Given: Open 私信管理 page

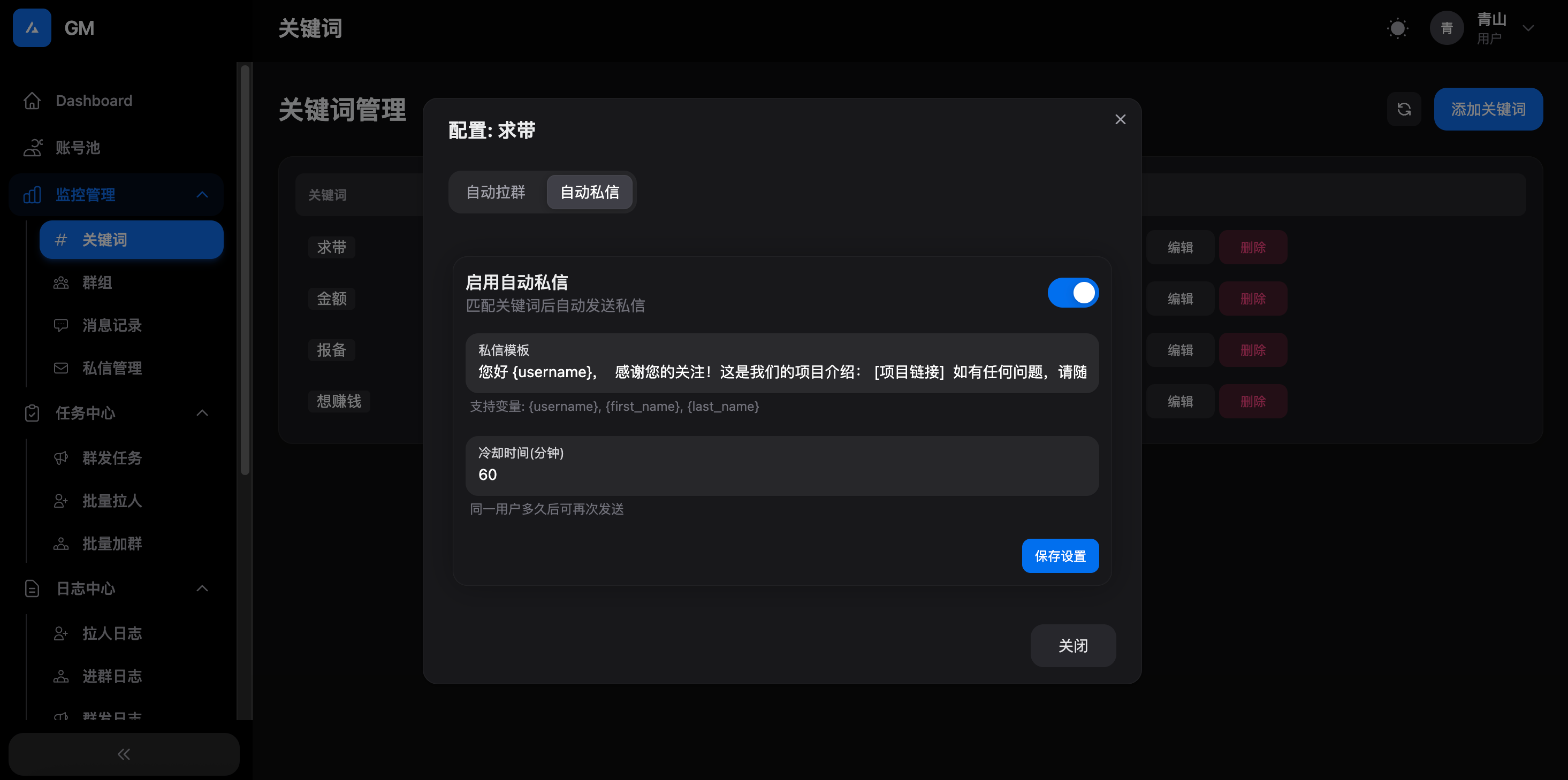Looking at the screenshot, I should tap(112, 368).
